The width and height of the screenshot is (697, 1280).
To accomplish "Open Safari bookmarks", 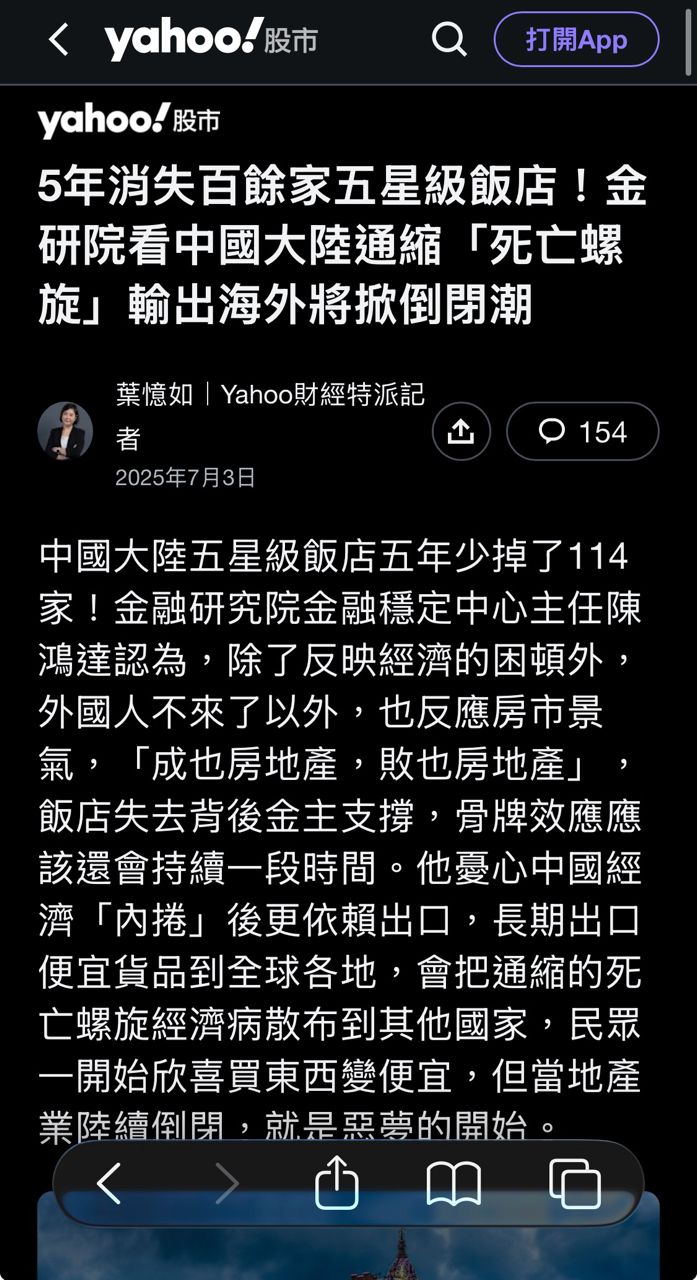I will point(453,1184).
